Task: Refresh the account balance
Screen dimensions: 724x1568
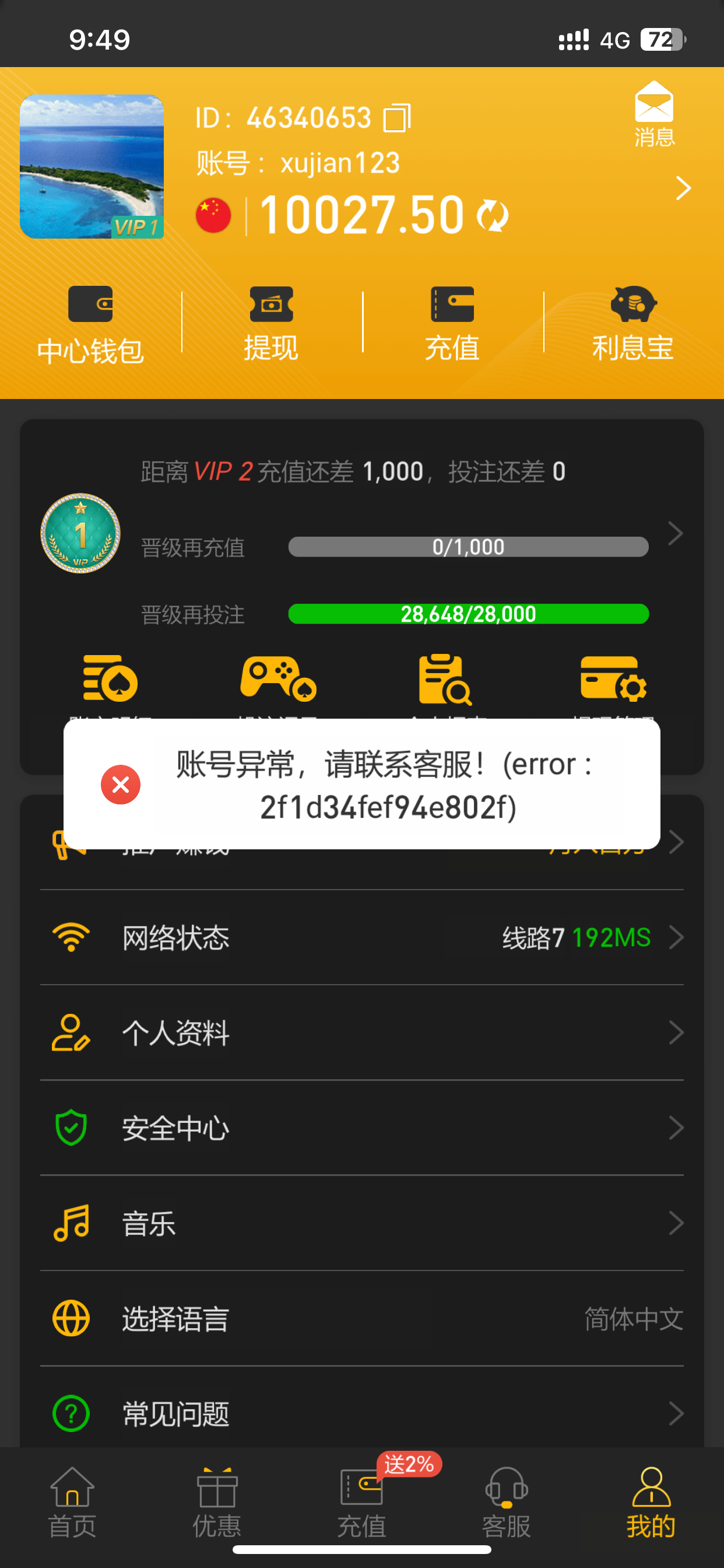Action: (492, 215)
